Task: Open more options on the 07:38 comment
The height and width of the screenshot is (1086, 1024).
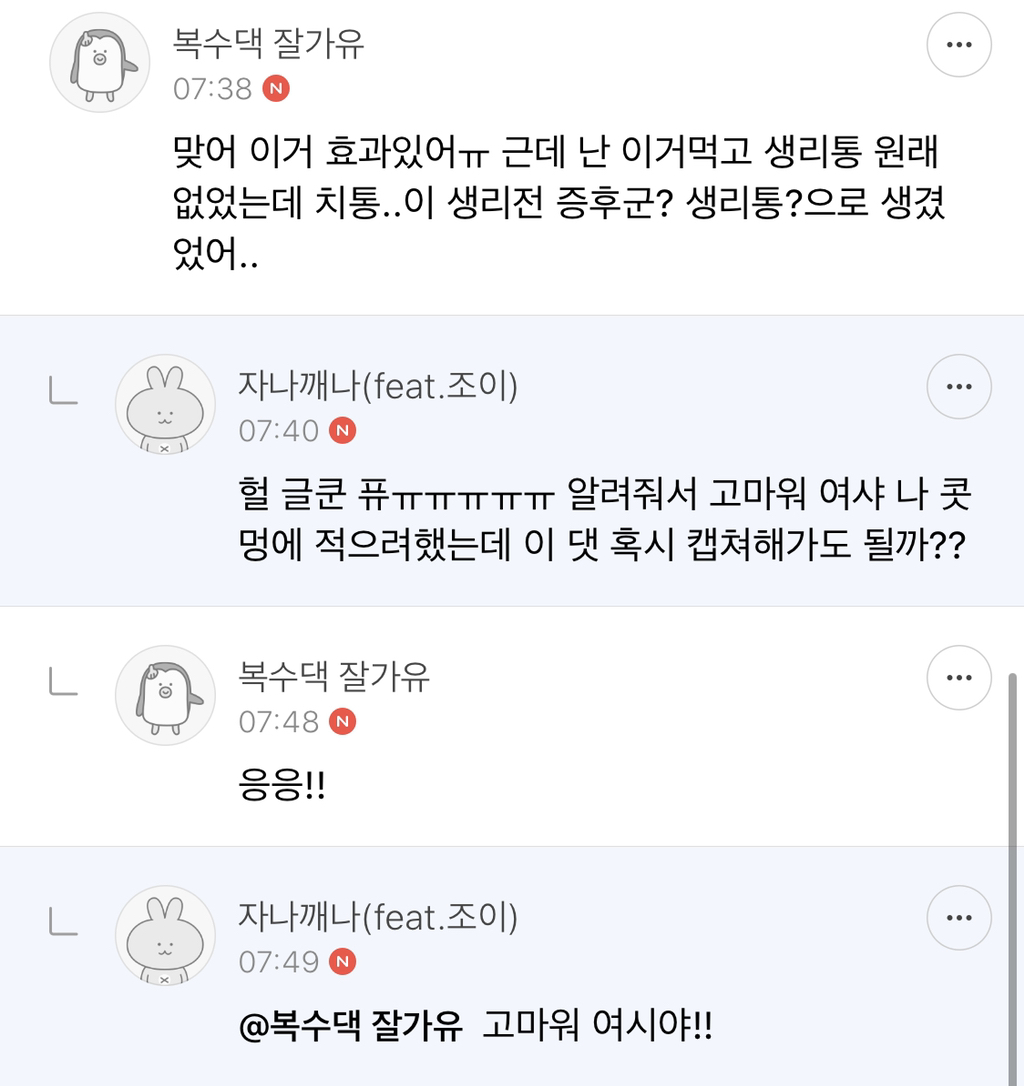Action: pyautogui.click(x=959, y=44)
